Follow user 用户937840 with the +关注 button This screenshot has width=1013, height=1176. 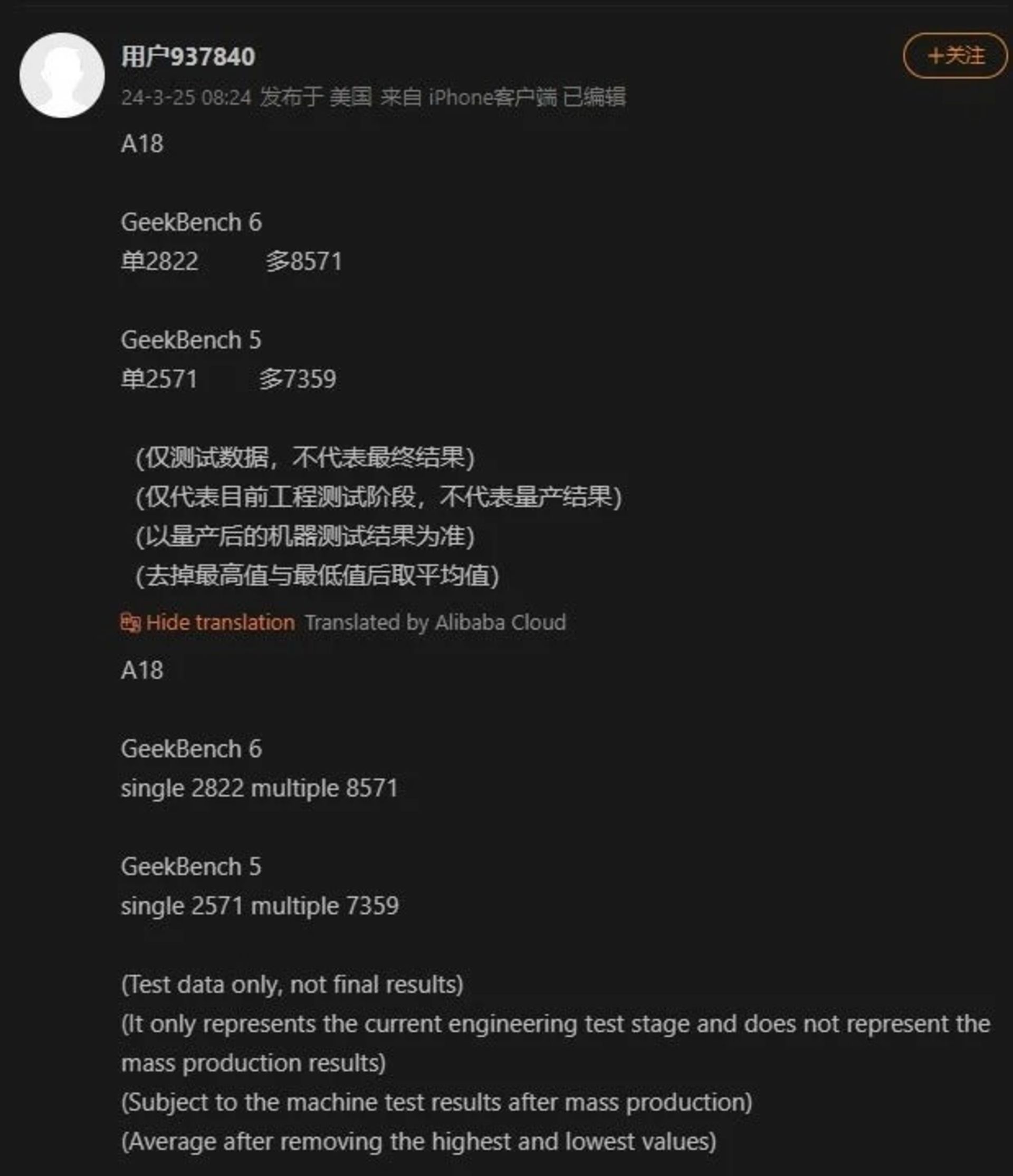pyautogui.click(x=955, y=55)
